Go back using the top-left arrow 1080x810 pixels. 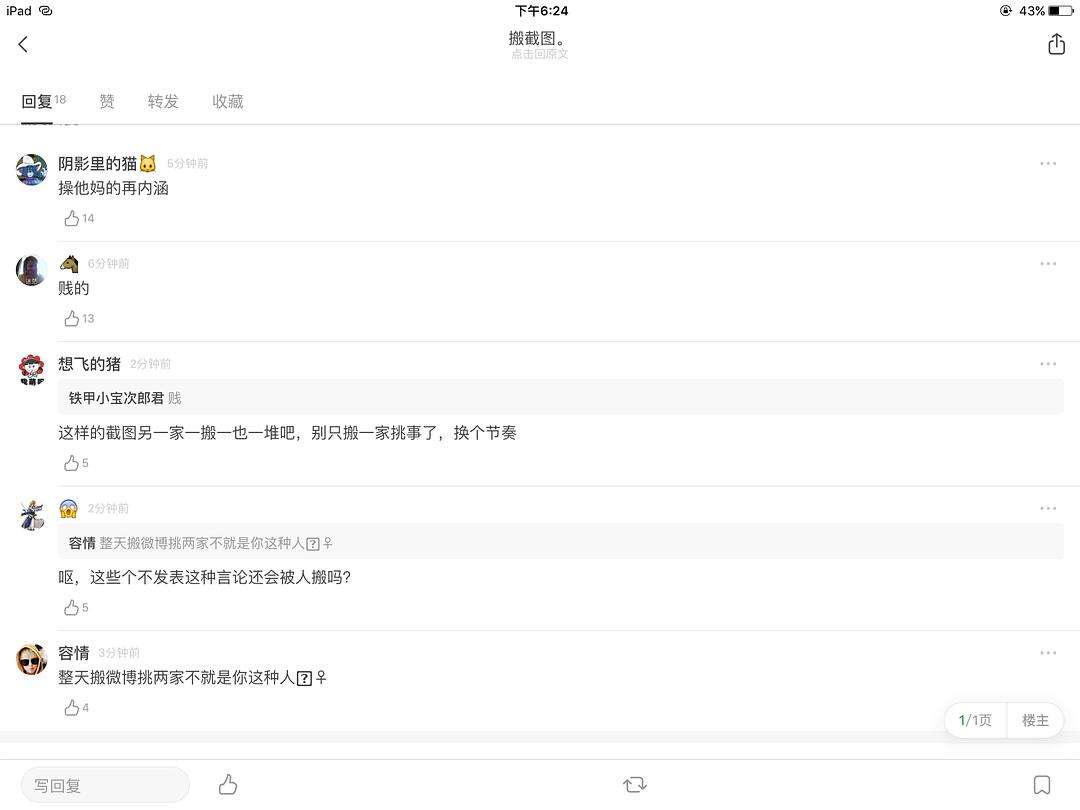tap(23, 44)
